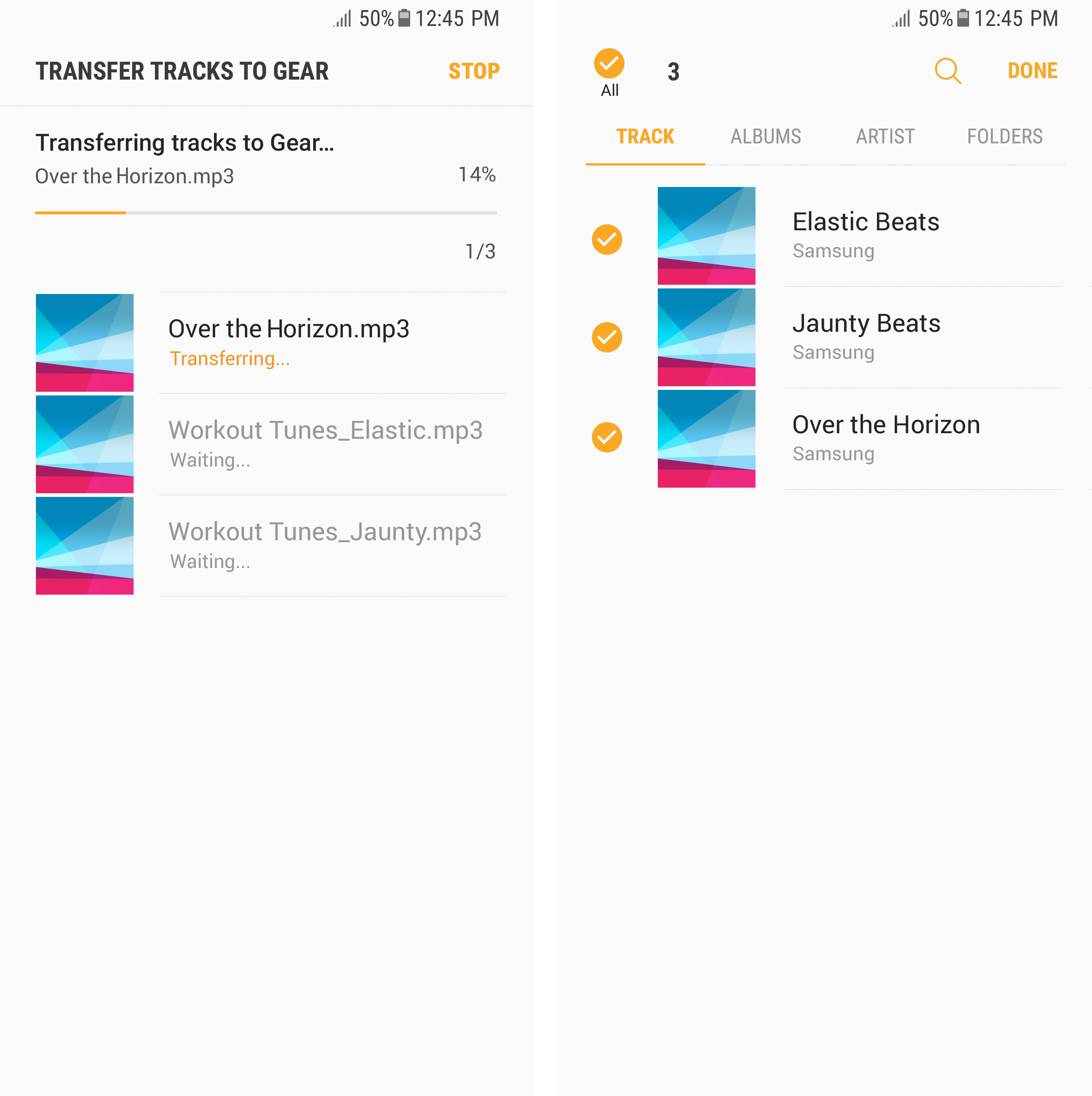The image size is (1092, 1096).
Task: Switch to the Folders tab
Action: [1004, 137]
